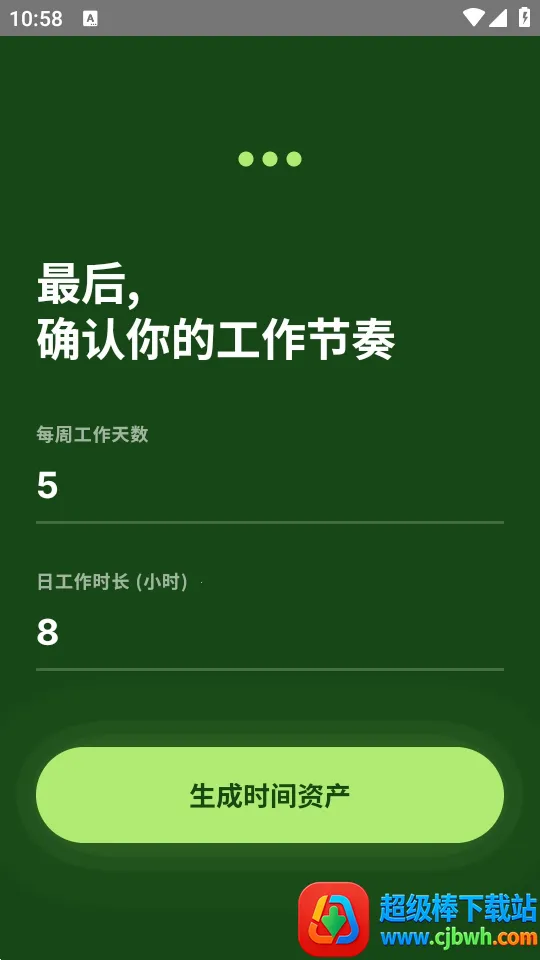Tap the 每周工作天数 field showing 5
The width and height of the screenshot is (540, 960).
[x=269, y=486]
